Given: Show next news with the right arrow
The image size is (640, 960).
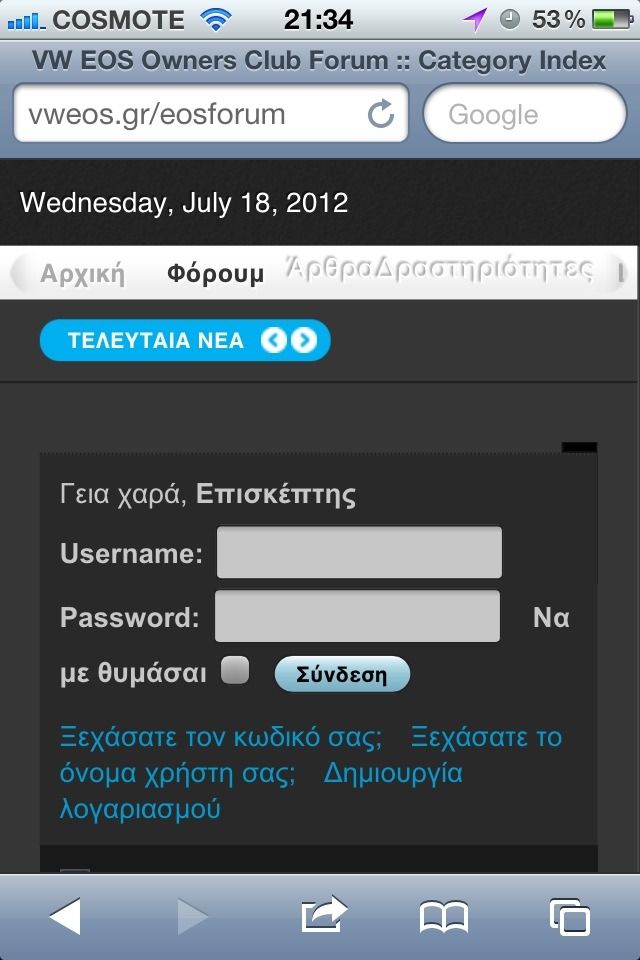Looking at the screenshot, I should [304, 341].
